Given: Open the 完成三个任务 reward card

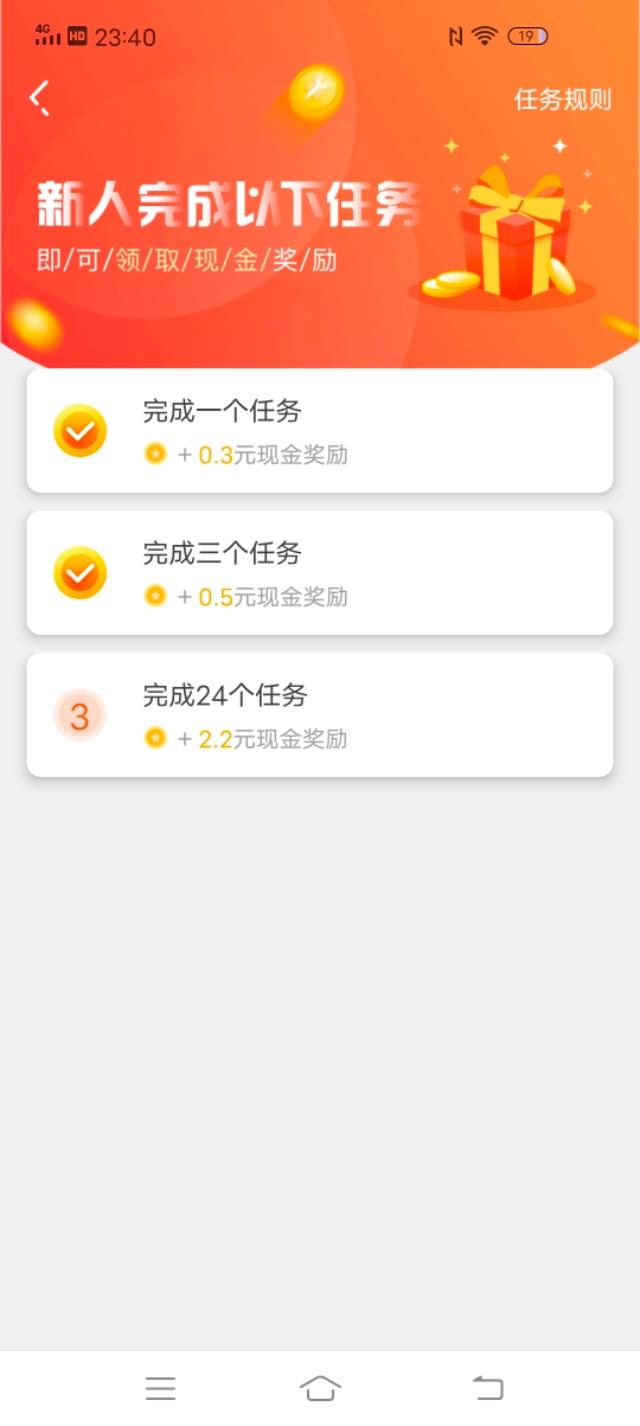Looking at the screenshot, I should [x=319, y=573].
